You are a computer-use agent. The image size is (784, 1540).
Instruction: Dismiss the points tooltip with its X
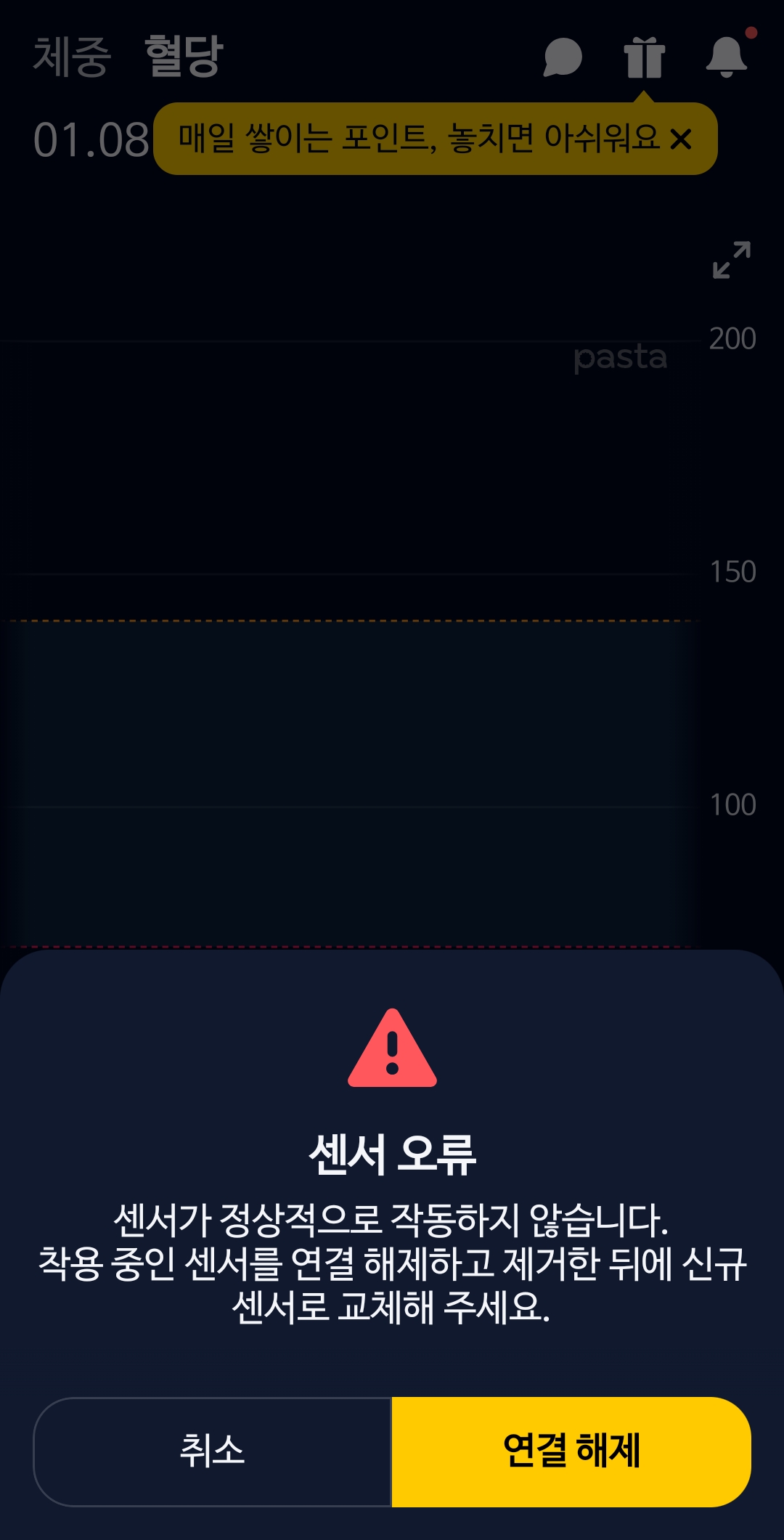coord(681,139)
